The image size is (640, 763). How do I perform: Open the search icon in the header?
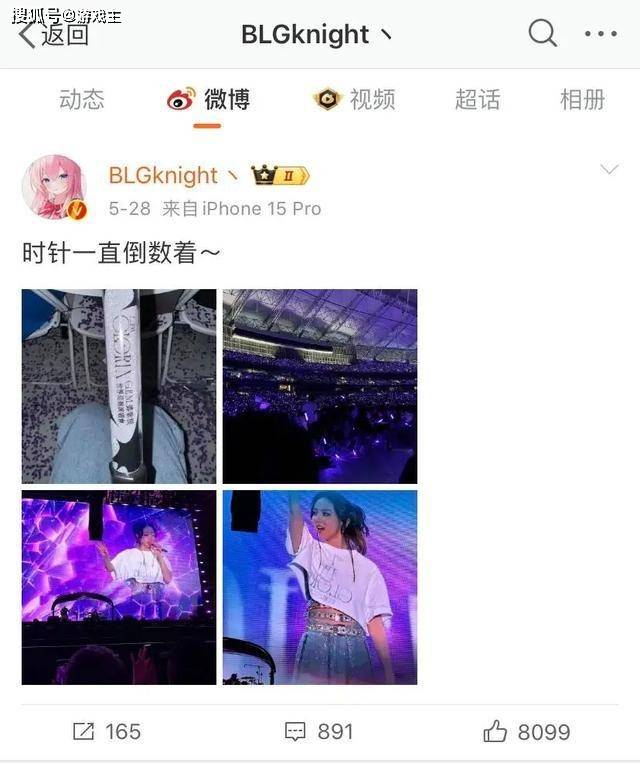click(542, 34)
